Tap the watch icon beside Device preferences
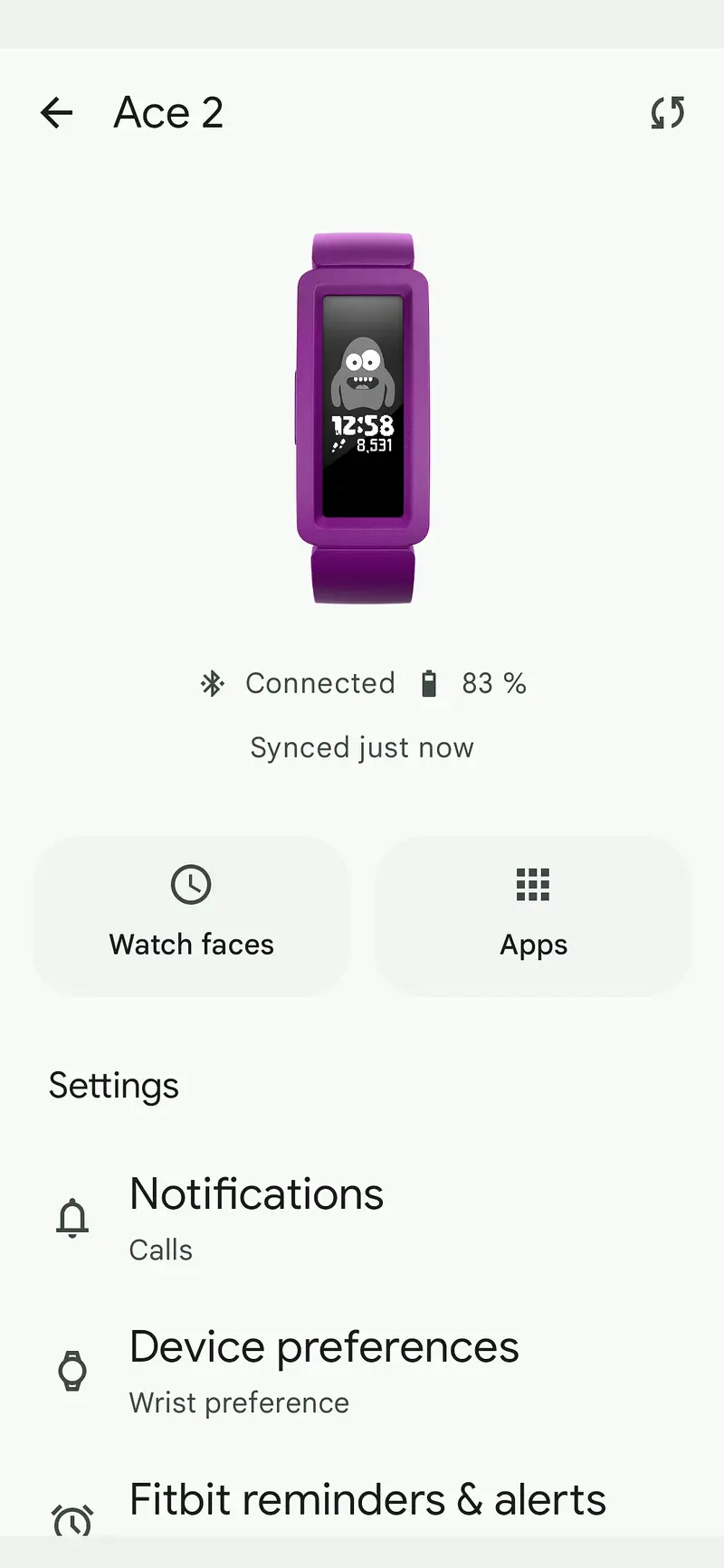The image size is (724, 1568). [72, 1371]
